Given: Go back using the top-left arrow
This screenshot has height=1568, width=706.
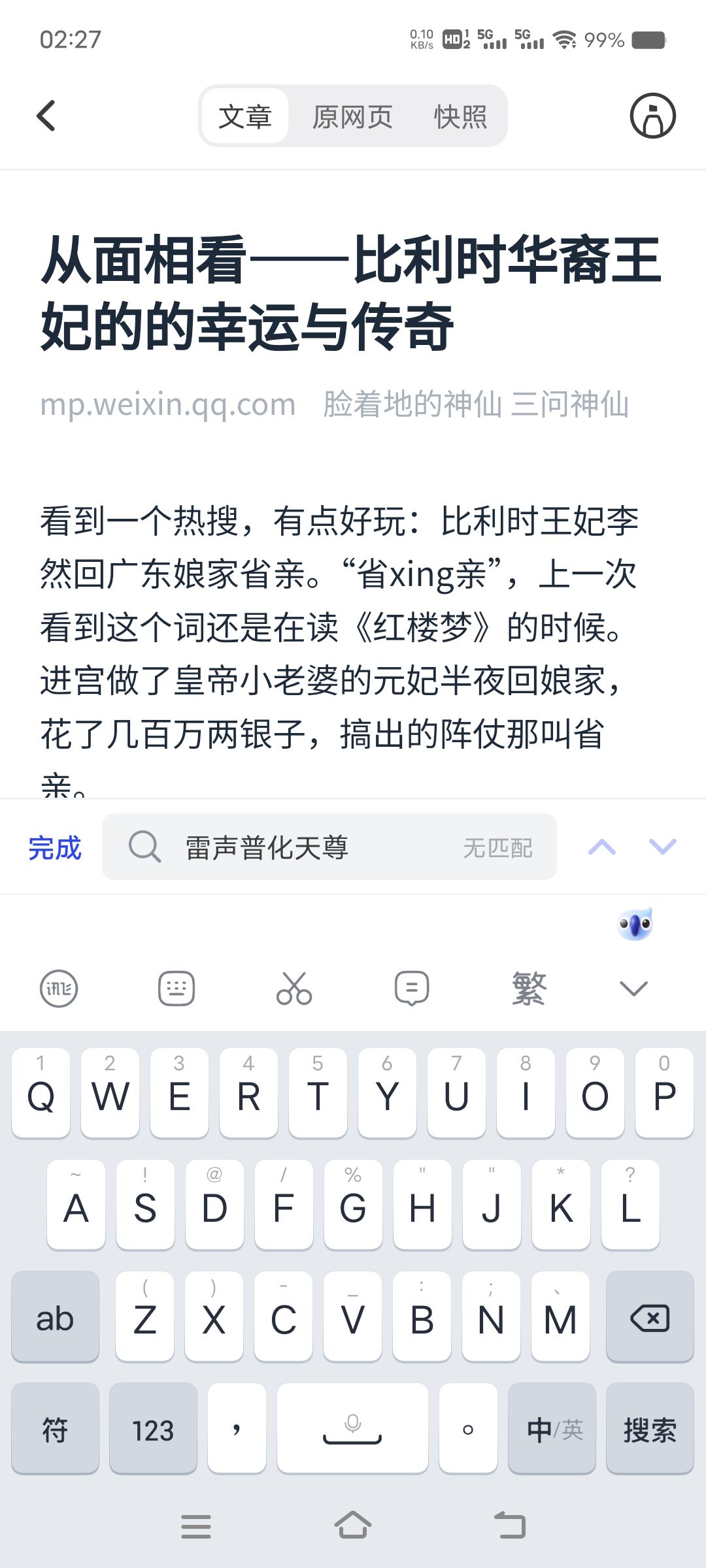Looking at the screenshot, I should [46, 116].
